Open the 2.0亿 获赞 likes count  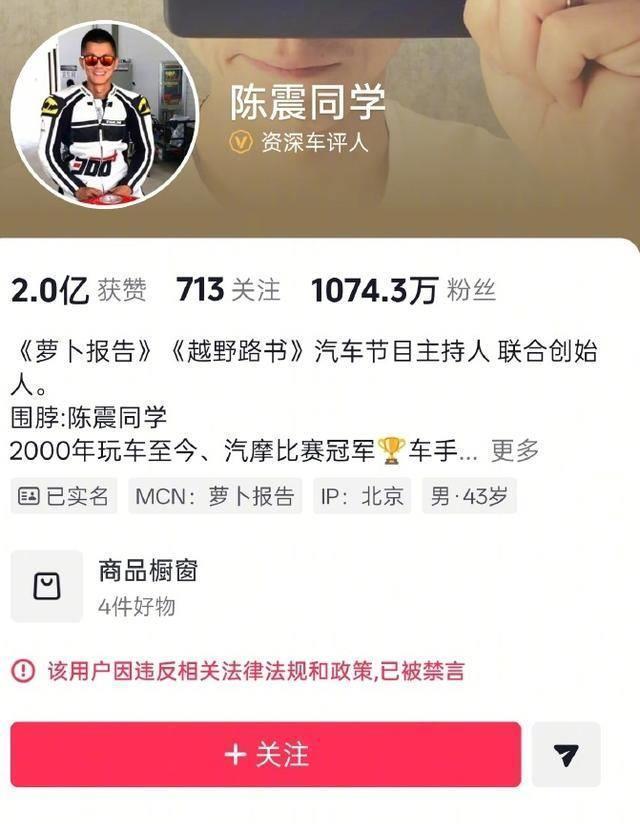78,290
